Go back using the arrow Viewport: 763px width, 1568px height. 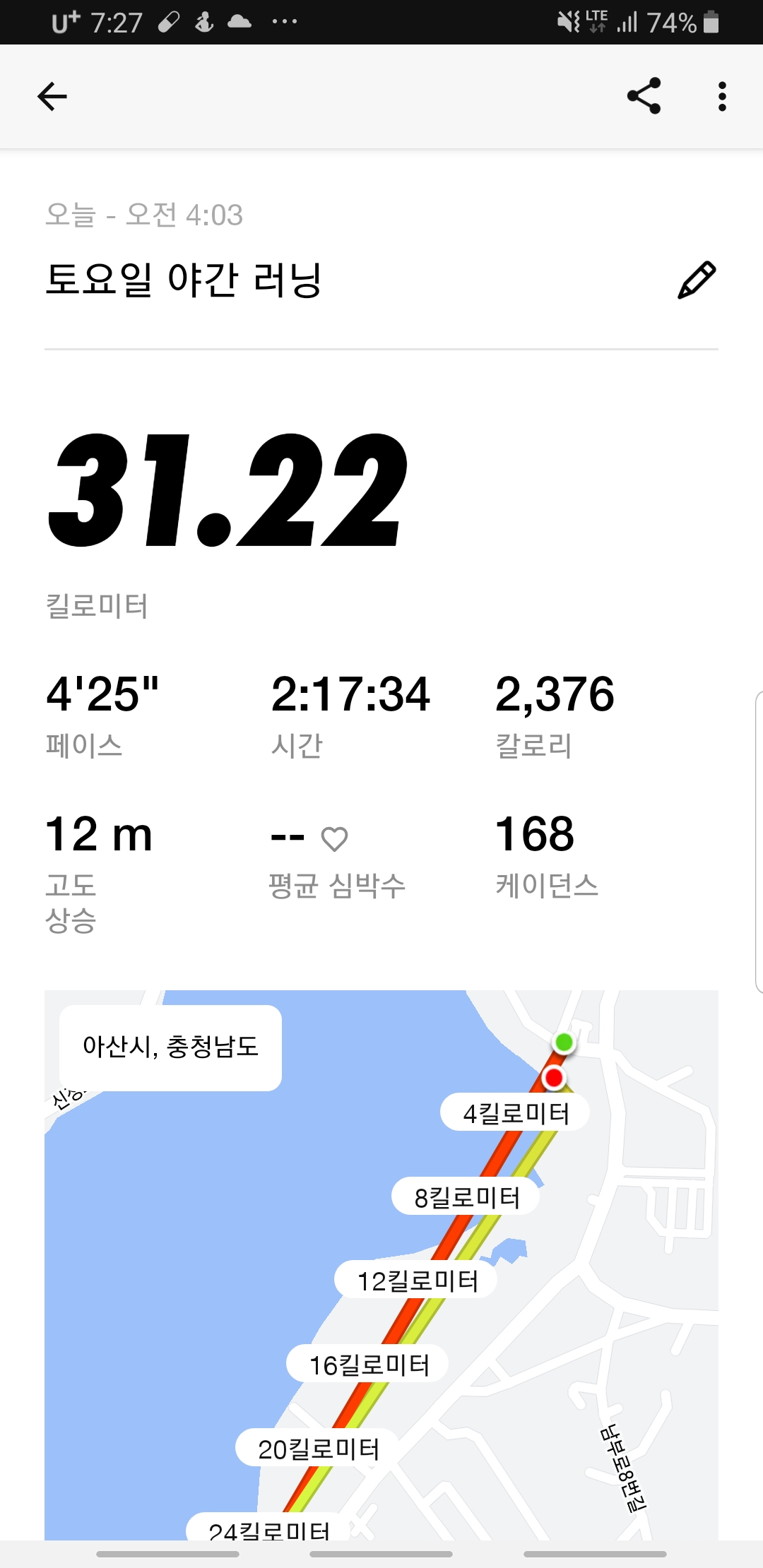tap(52, 96)
